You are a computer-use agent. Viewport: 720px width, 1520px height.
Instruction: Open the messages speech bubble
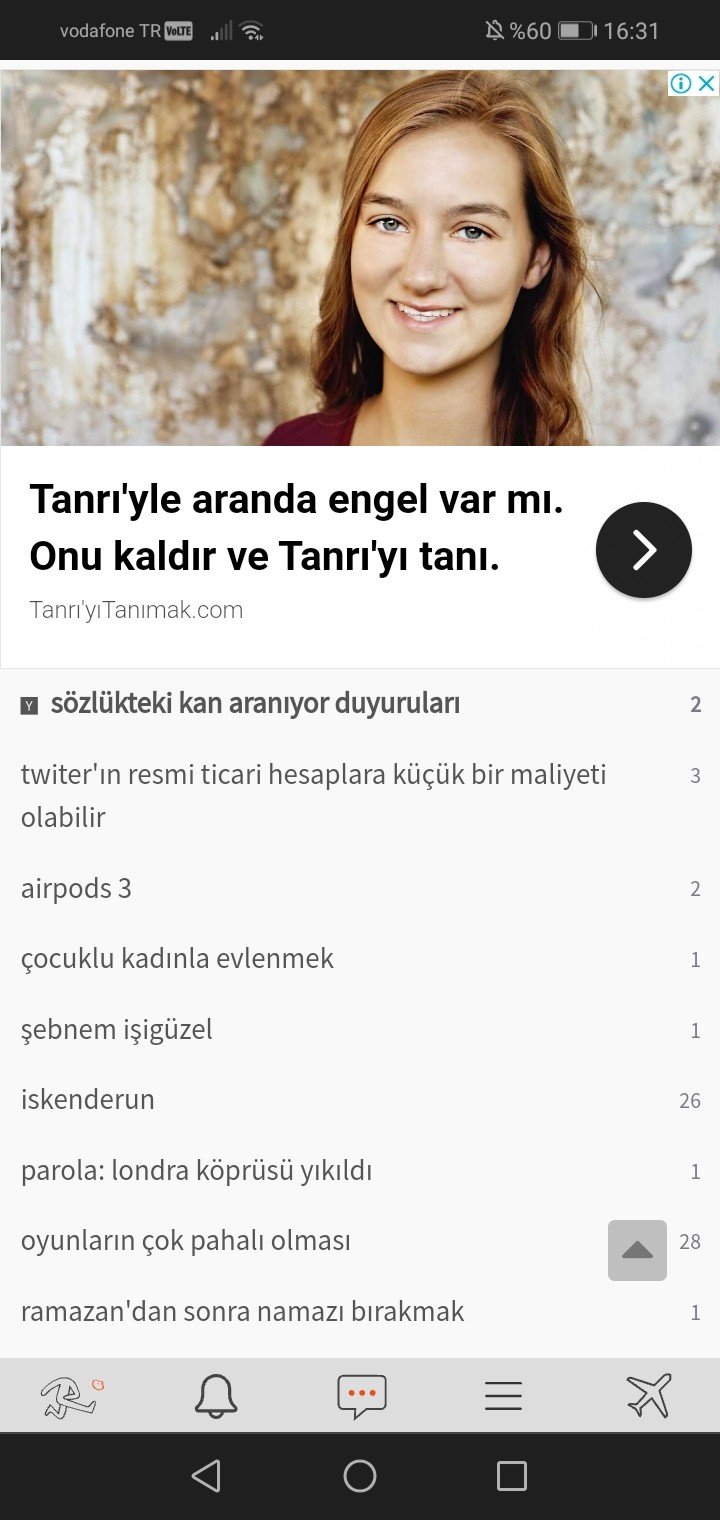tap(361, 1395)
